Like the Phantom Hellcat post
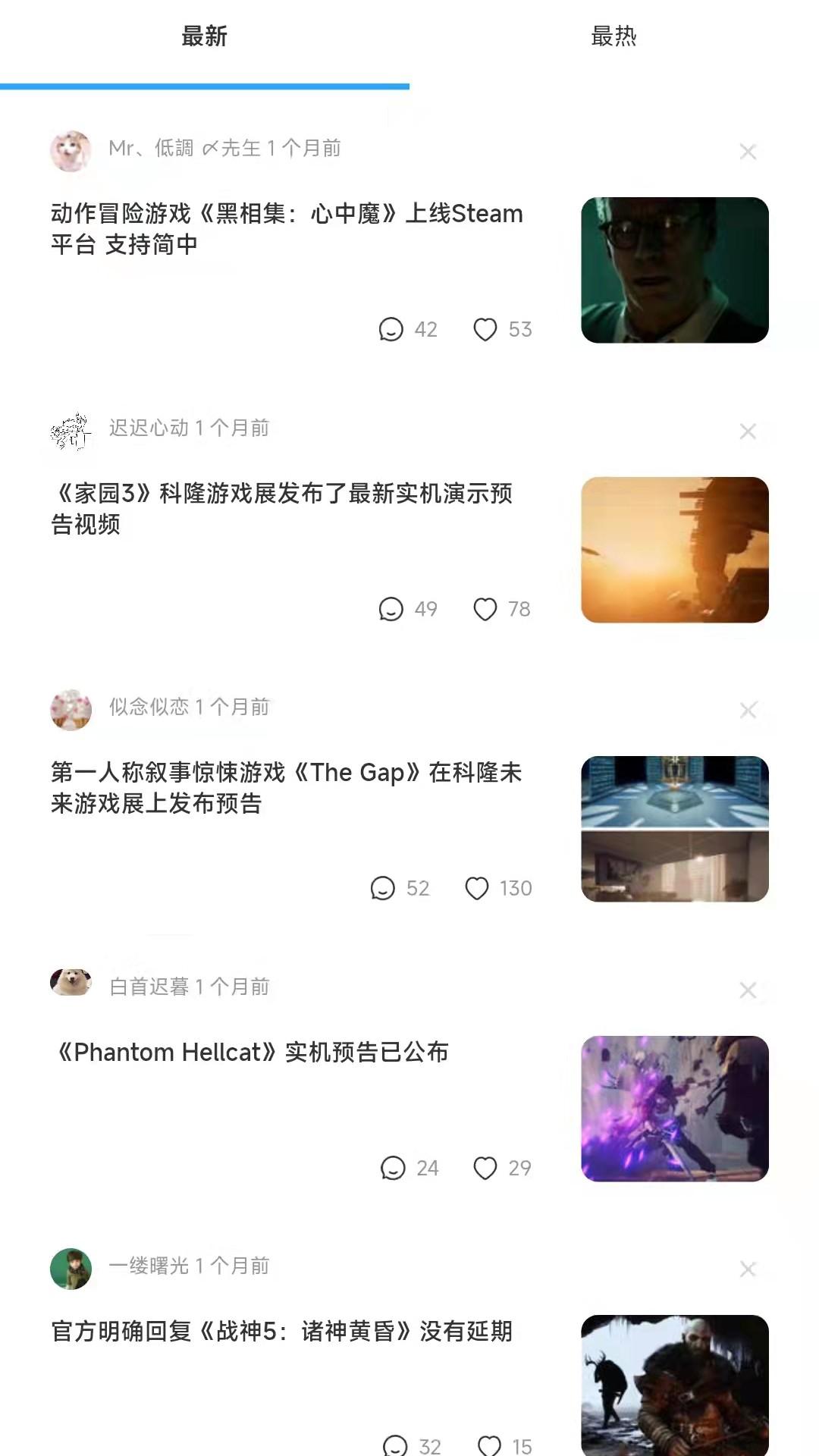 point(485,1168)
